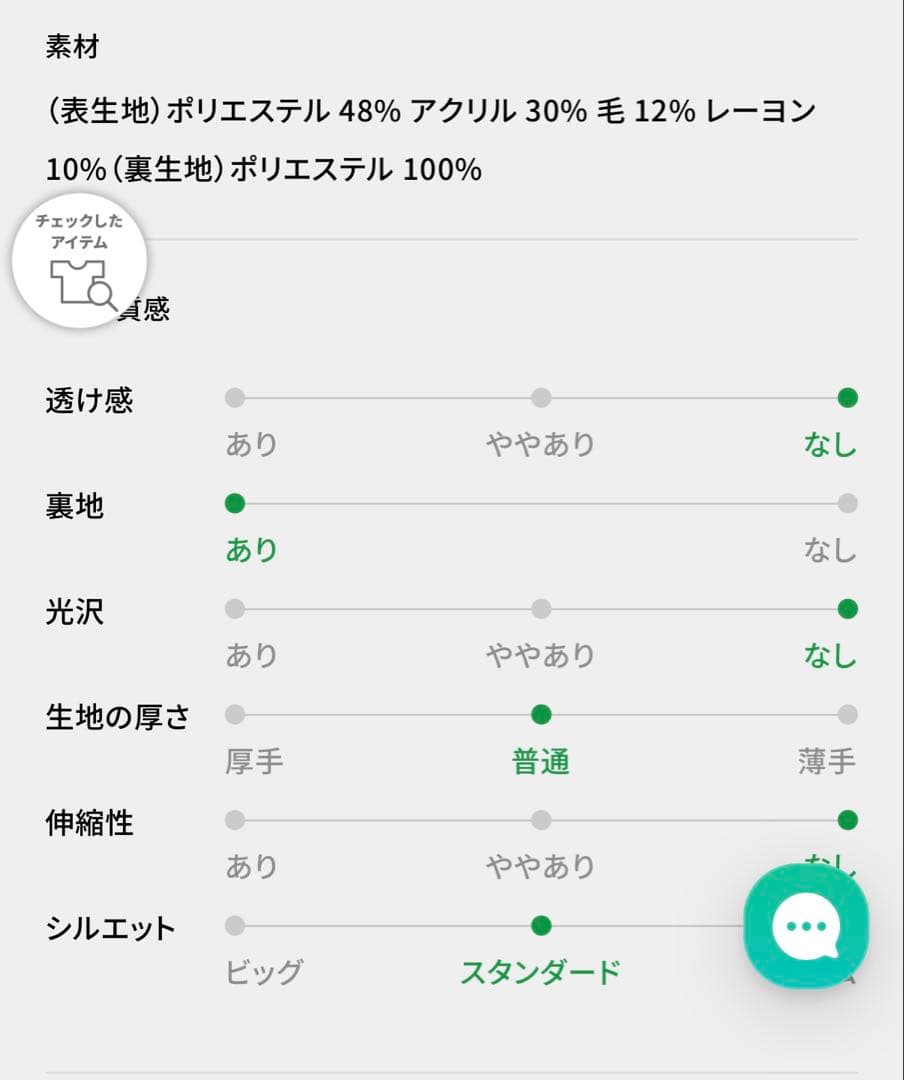The image size is (904, 1080).
Task: Click the ビッグ label under シルエット
Action: [264, 969]
